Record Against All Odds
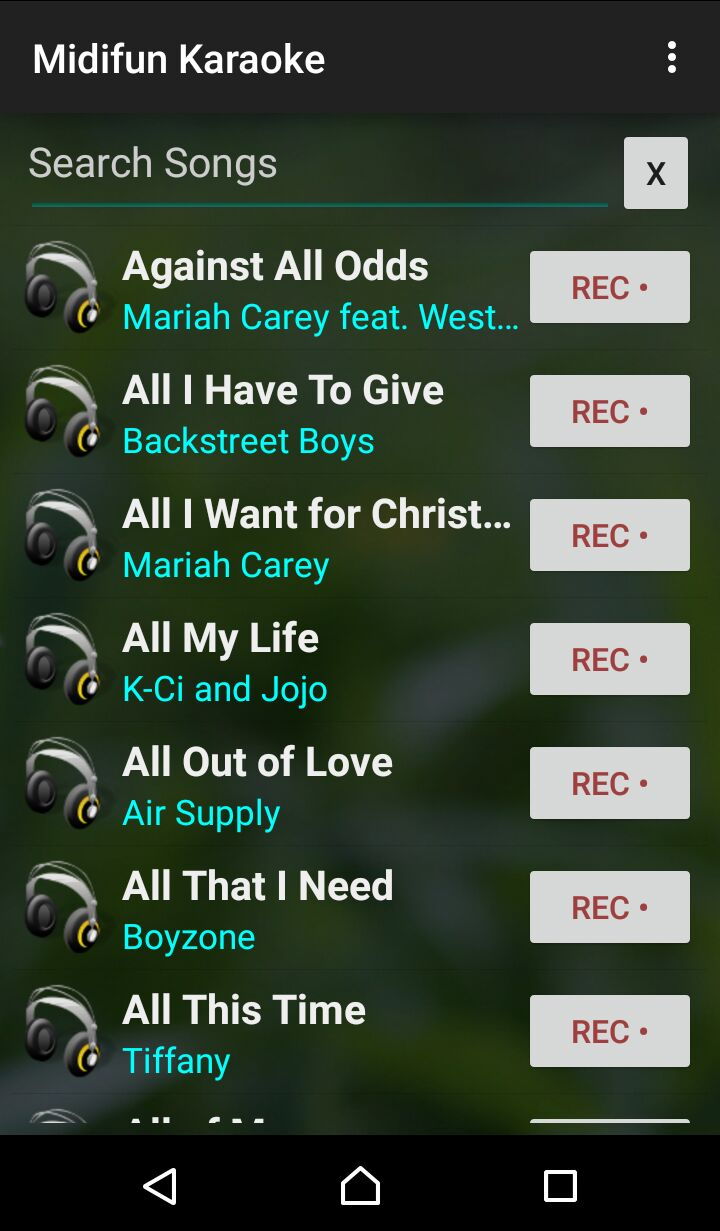Image resolution: width=720 pixels, height=1231 pixels. (609, 287)
